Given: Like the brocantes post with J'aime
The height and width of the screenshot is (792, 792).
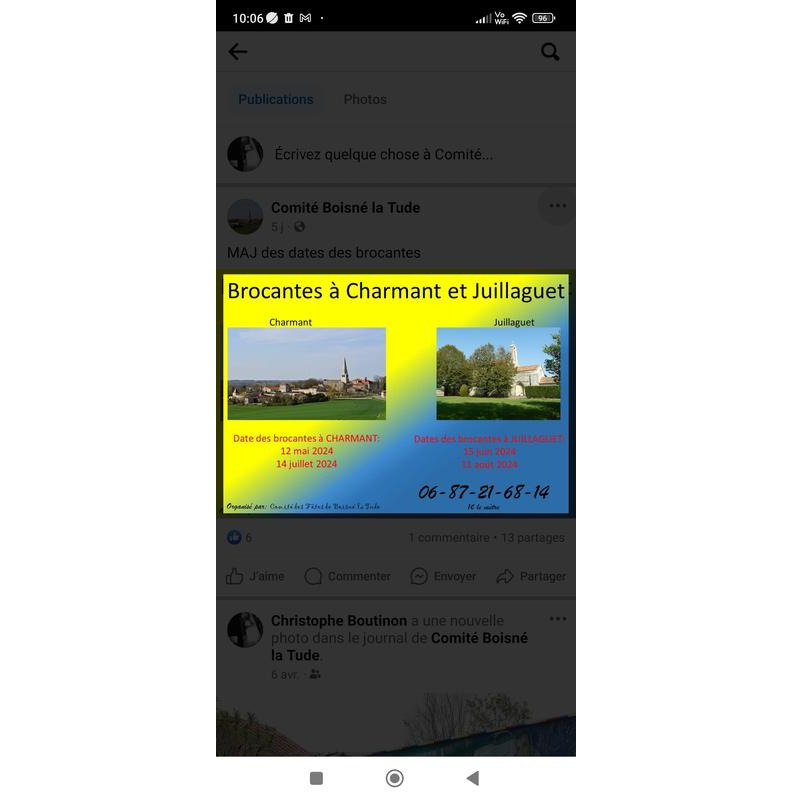Looking at the screenshot, I should (x=255, y=576).
